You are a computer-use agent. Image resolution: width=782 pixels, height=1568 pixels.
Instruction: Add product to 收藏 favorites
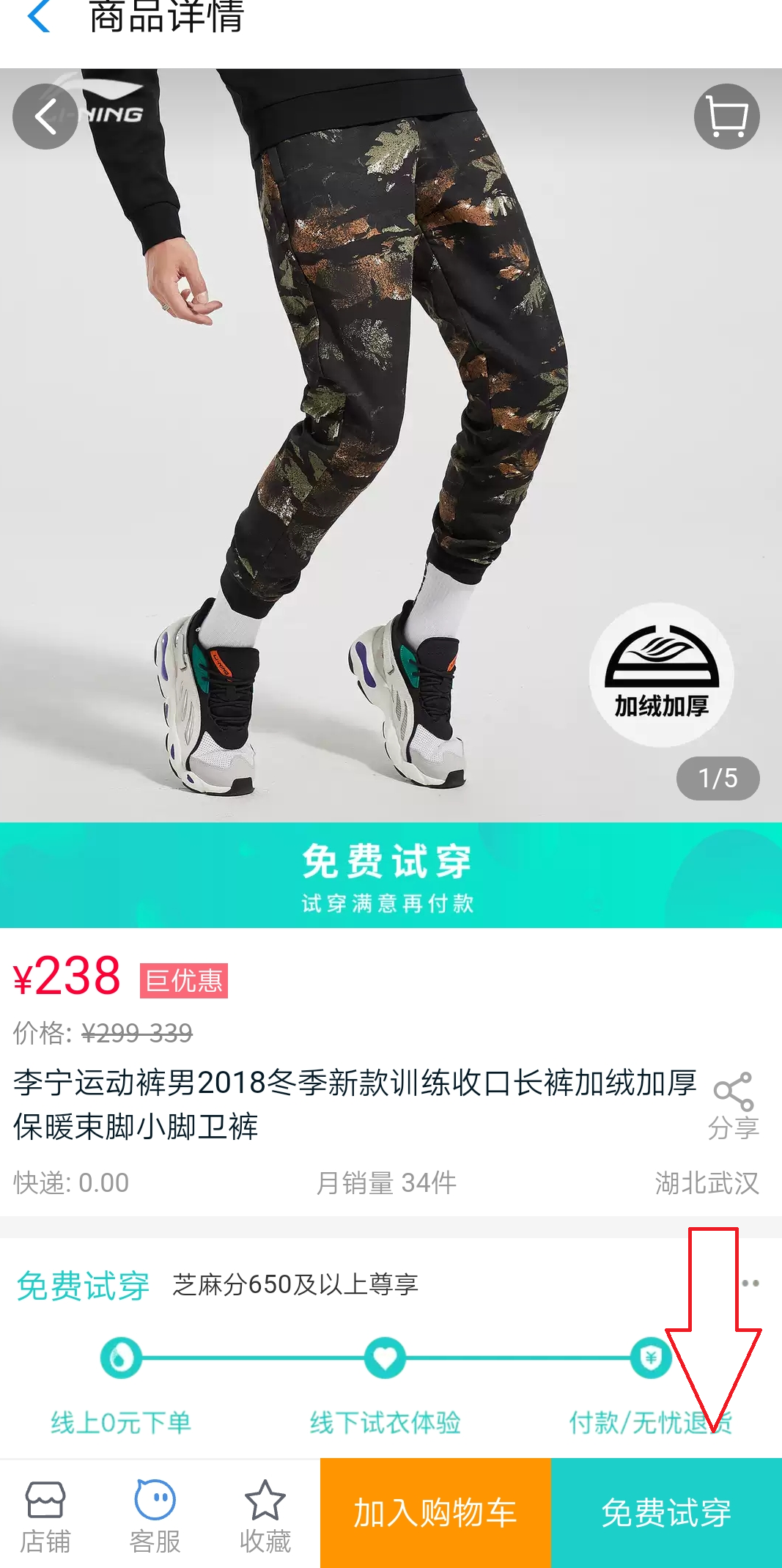265,1514
